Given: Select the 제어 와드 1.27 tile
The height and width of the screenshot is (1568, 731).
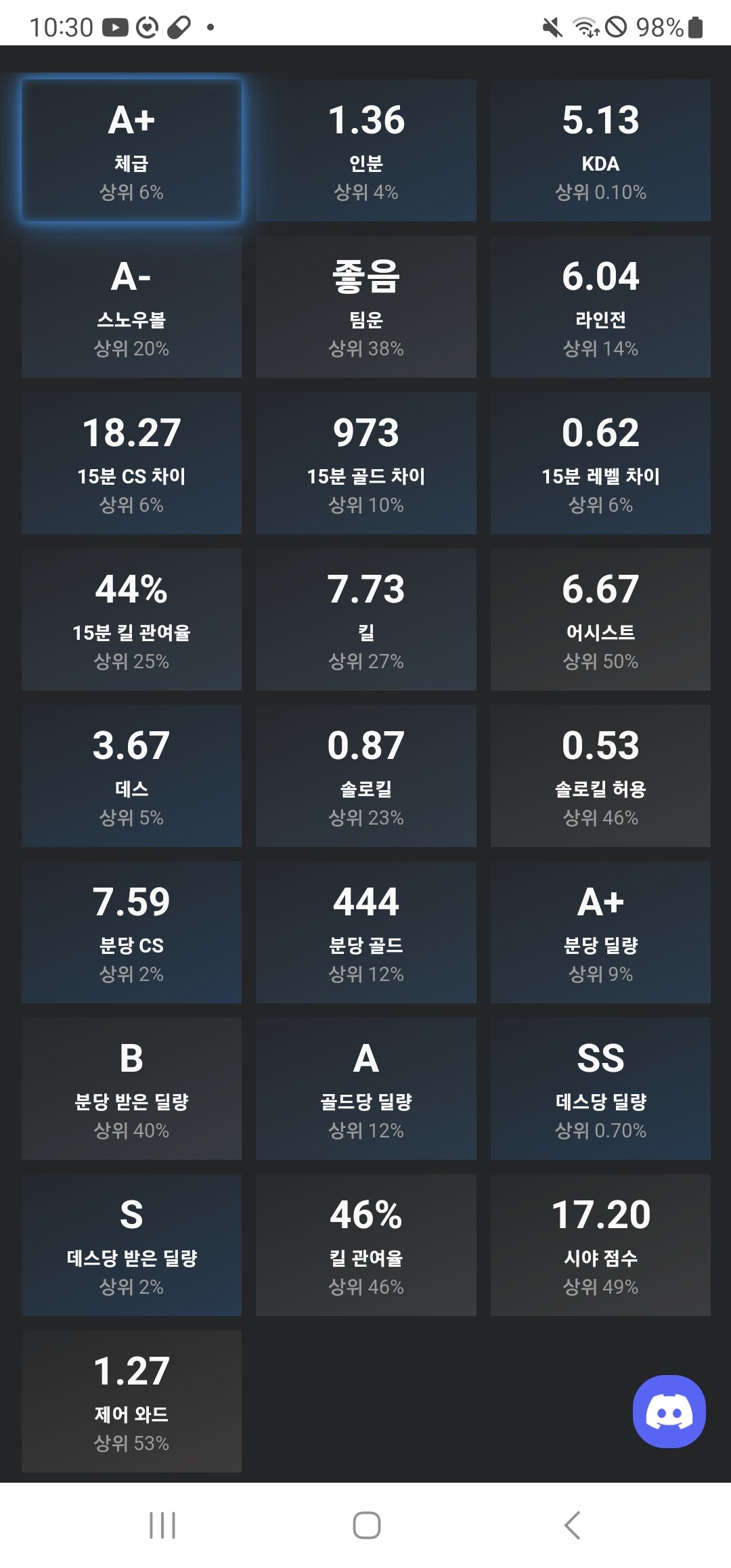Looking at the screenshot, I should (131, 1401).
